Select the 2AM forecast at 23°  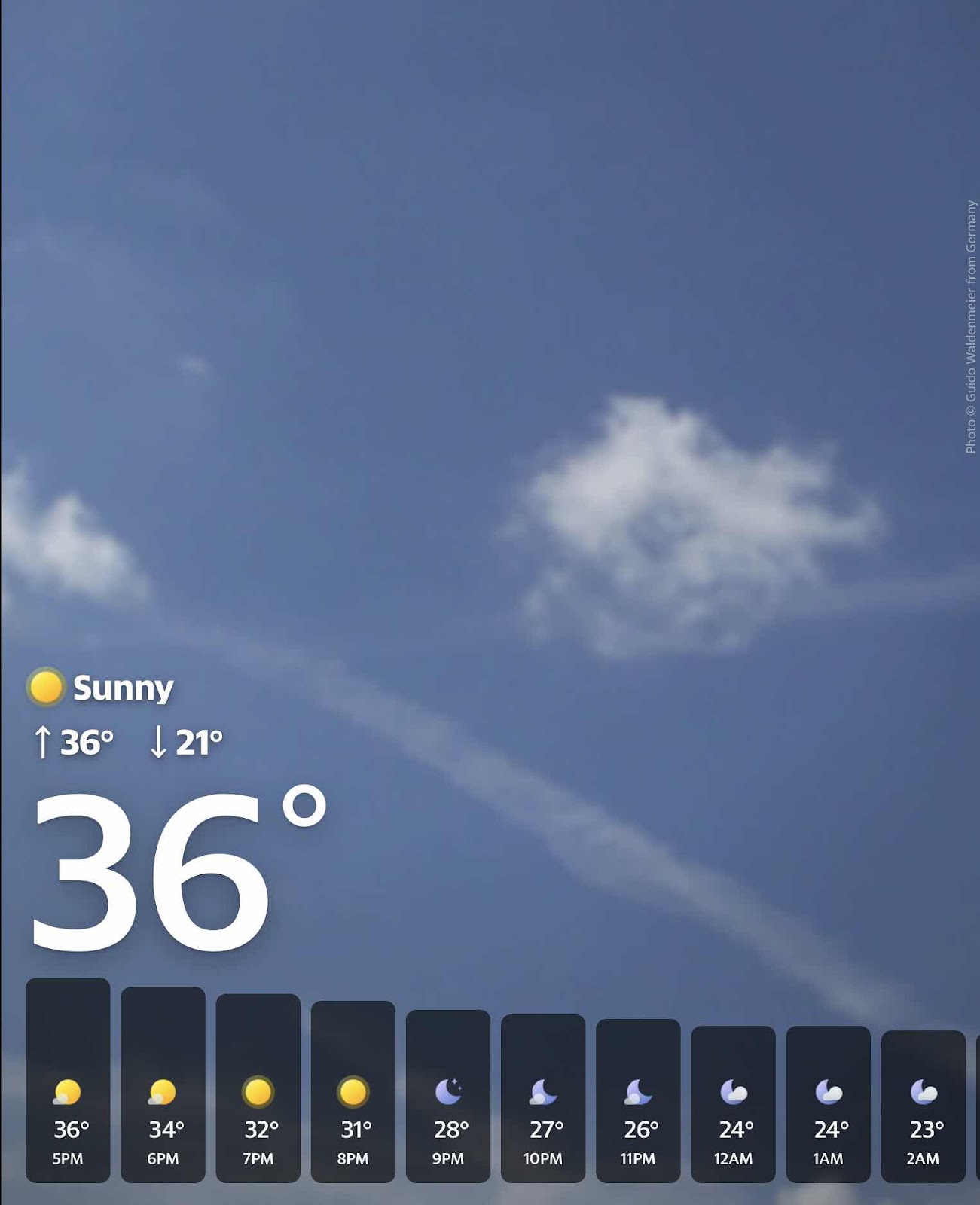923,1106
